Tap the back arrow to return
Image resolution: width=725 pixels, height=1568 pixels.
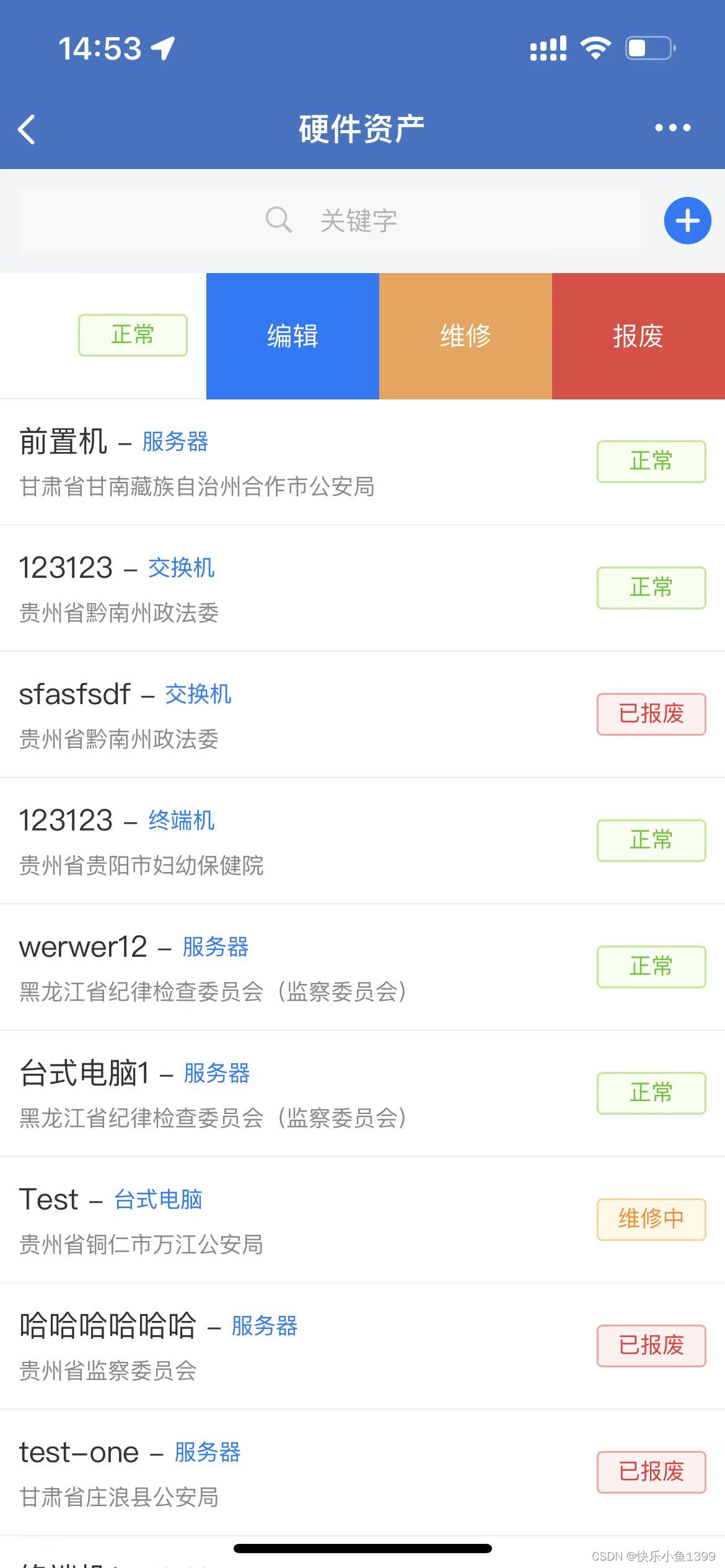(x=26, y=129)
